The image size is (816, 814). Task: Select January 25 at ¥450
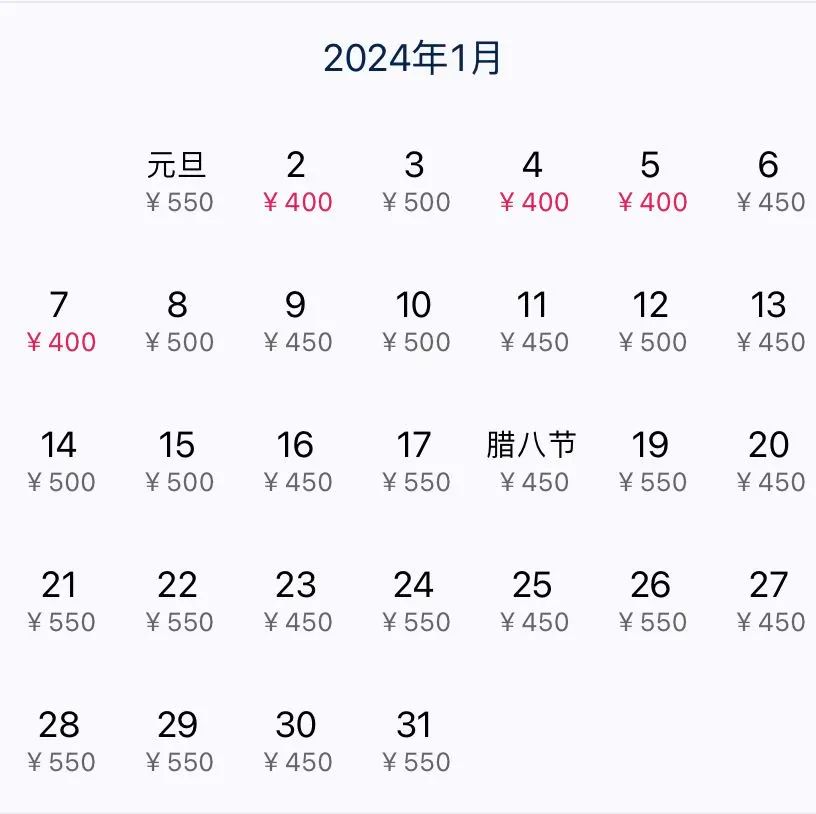point(533,601)
